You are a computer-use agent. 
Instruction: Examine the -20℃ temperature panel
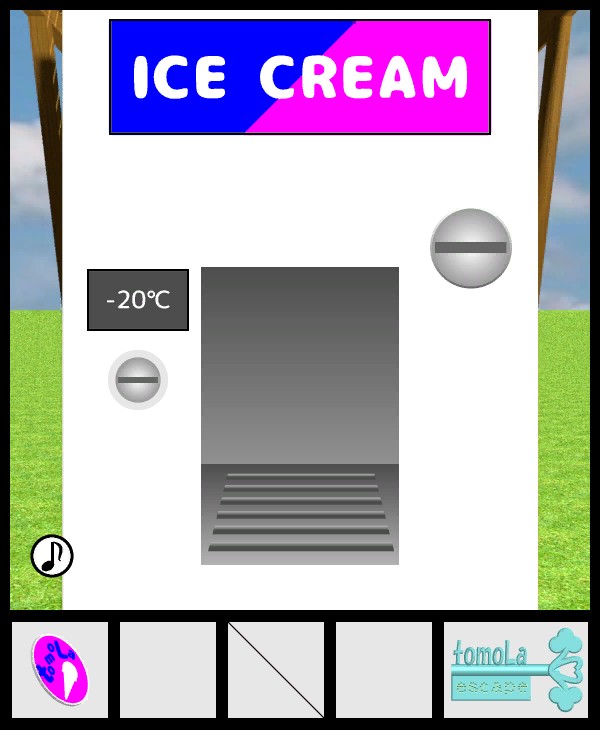coord(138,300)
